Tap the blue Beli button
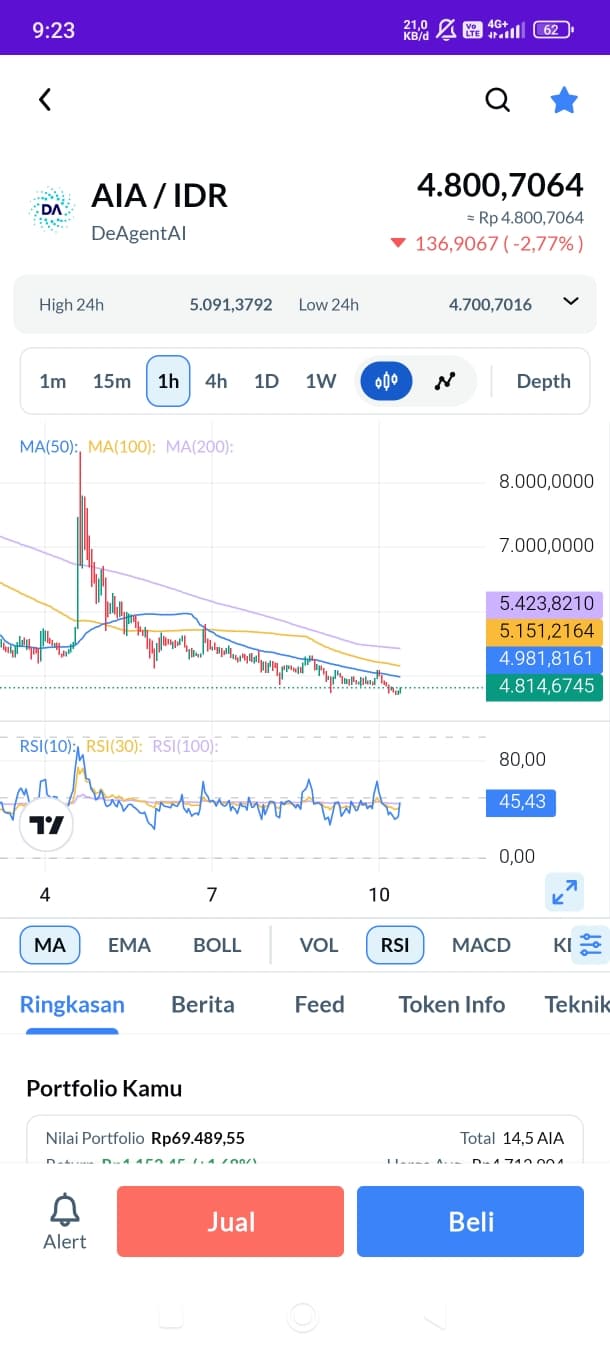Image resolution: width=610 pixels, height=1356 pixels. (x=470, y=1221)
